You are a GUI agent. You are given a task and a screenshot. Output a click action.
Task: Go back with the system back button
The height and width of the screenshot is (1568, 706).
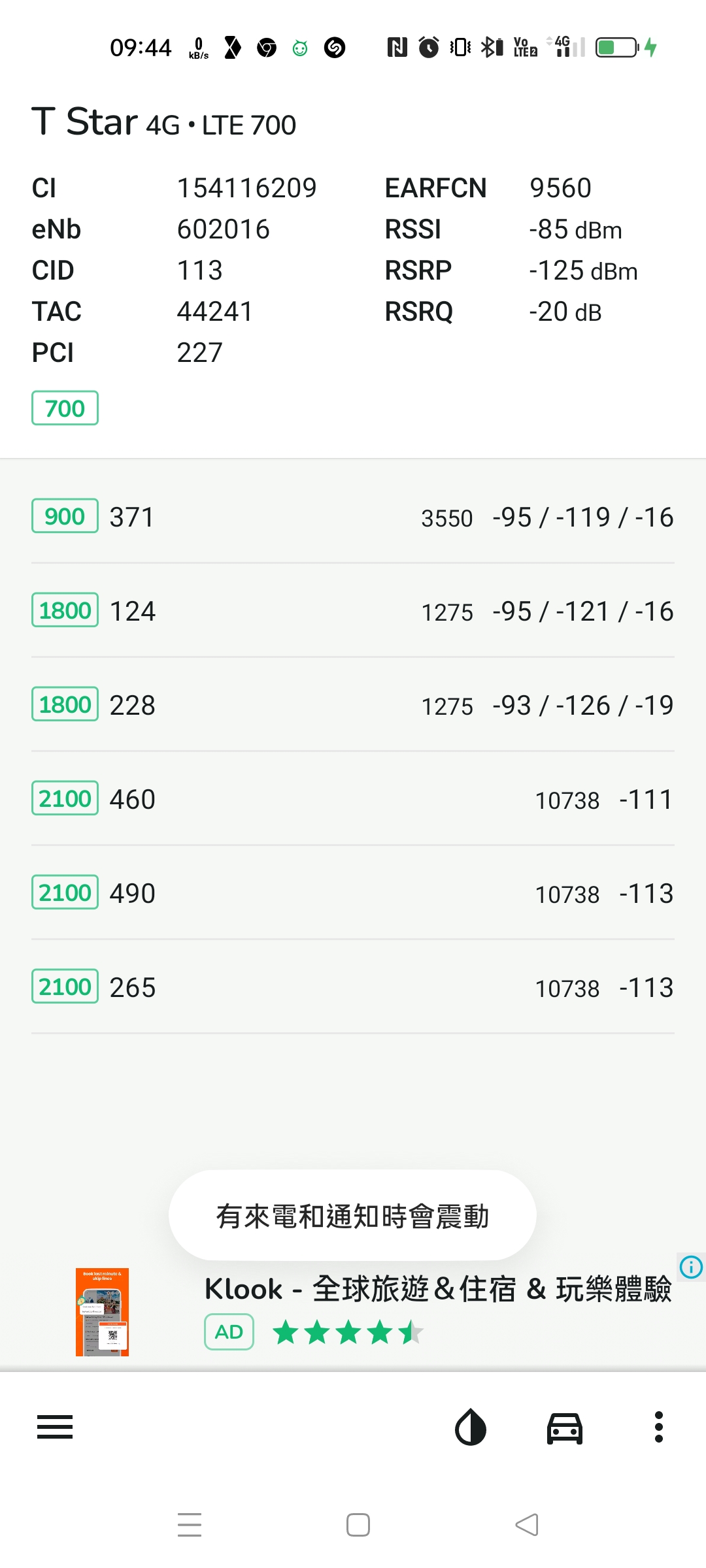pos(527,1525)
